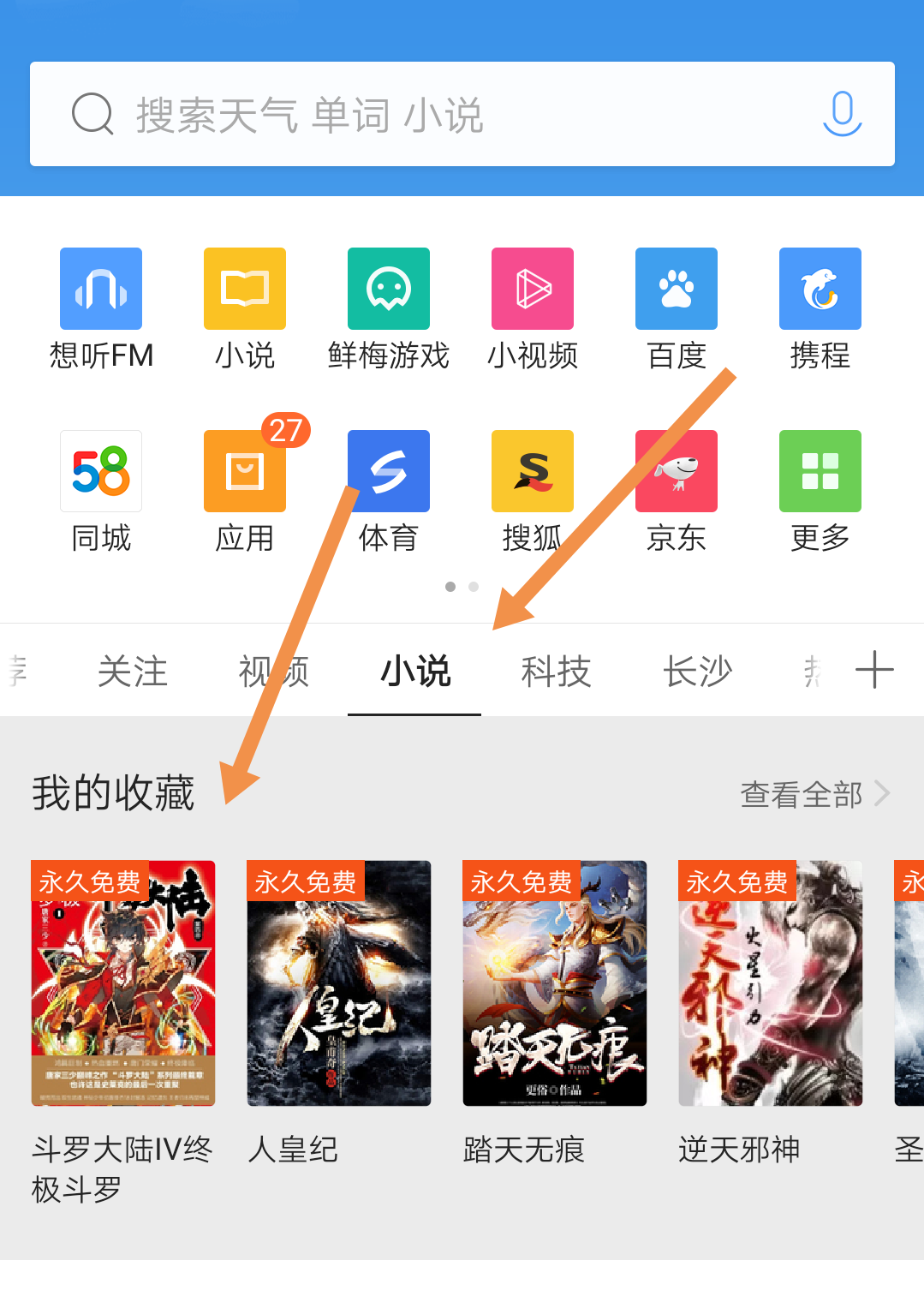Open the 想听FM app icon
924x1302 pixels.
tap(100, 289)
